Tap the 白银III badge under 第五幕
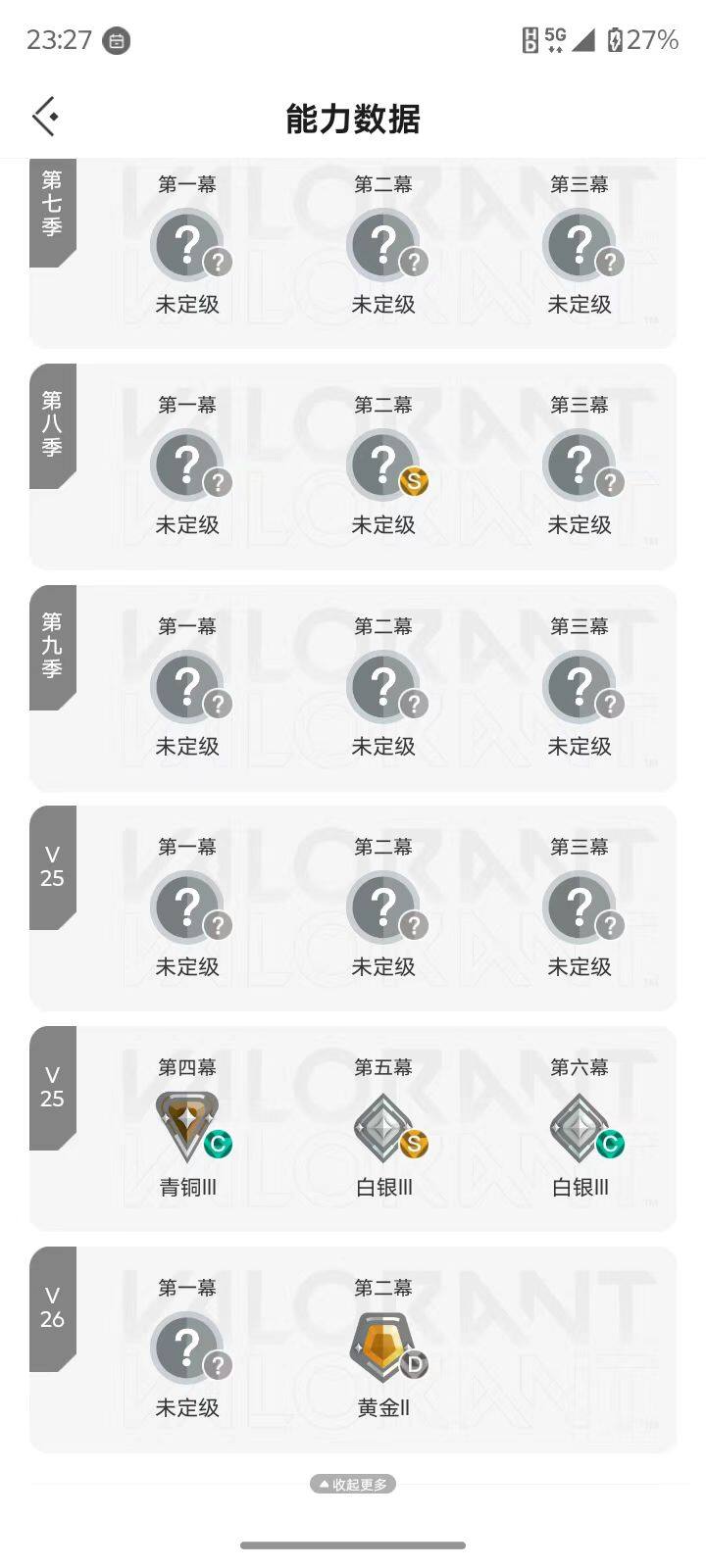706x1568 pixels. pos(384,1125)
